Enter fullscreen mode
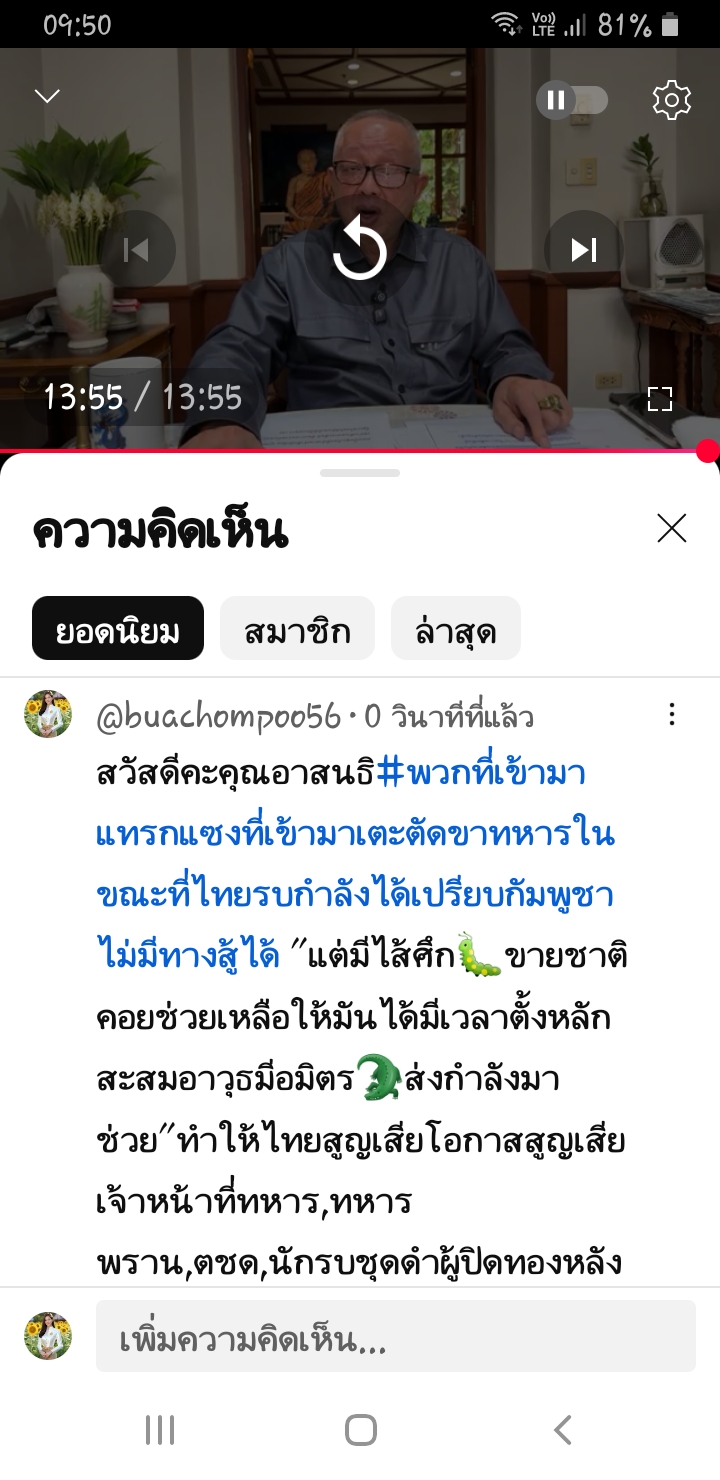The width and height of the screenshot is (720, 1480). tap(659, 399)
